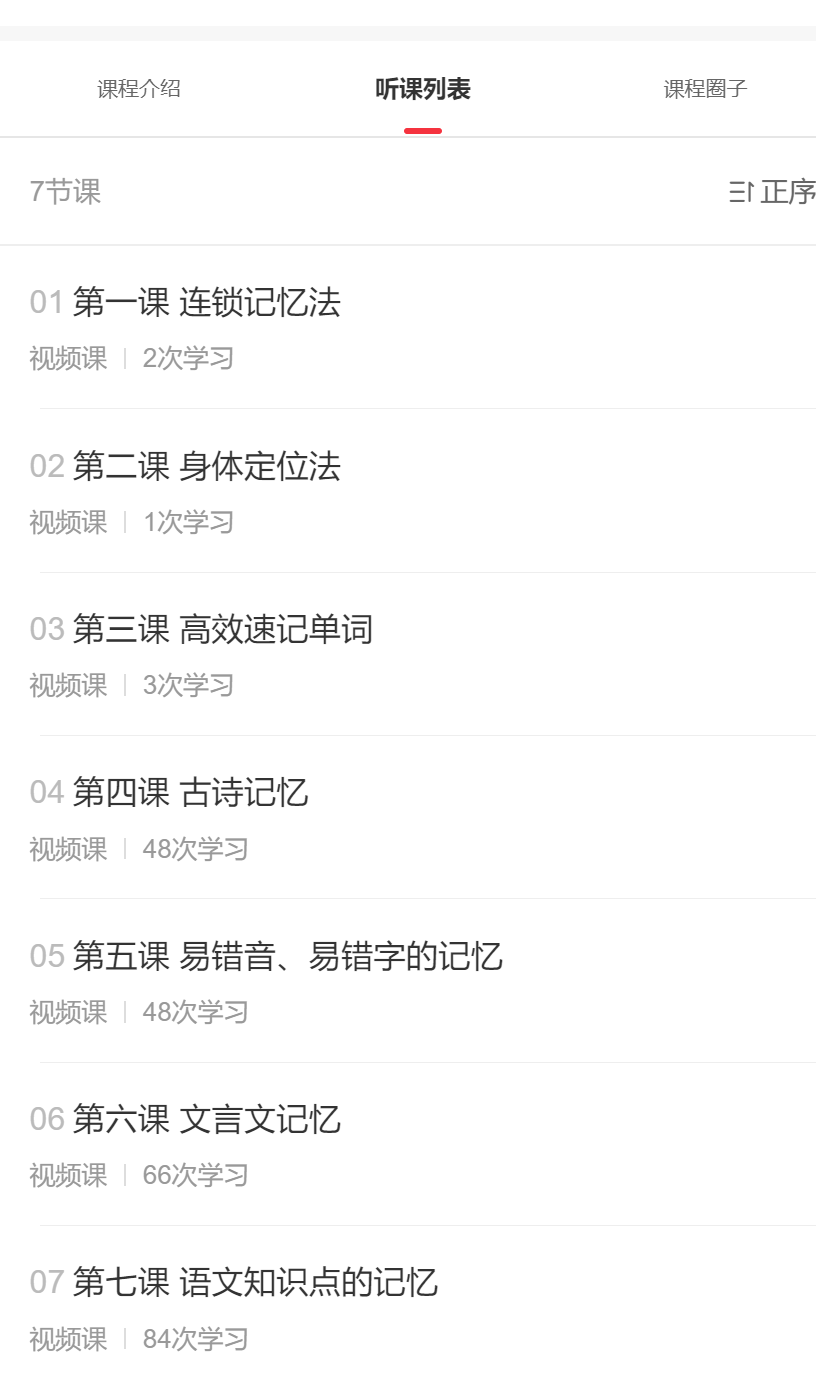This screenshot has width=816, height=1378.
Task: Click the 7节课 course count label
Action: (x=64, y=191)
